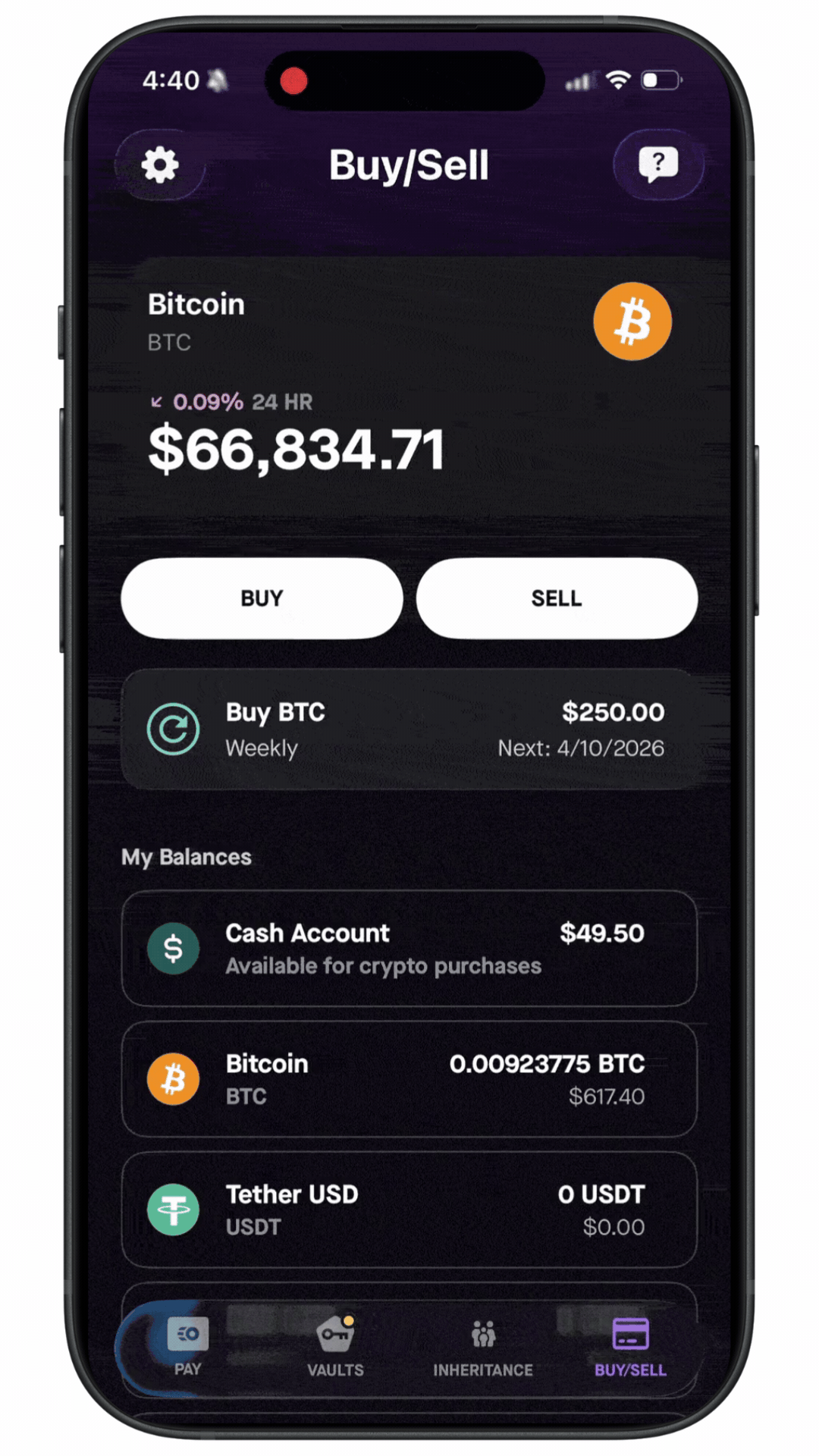Open the Inheritance tab
Image resolution: width=819 pixels, height=1456 pixels.
pyautogui.click(x=483, y=1347)
